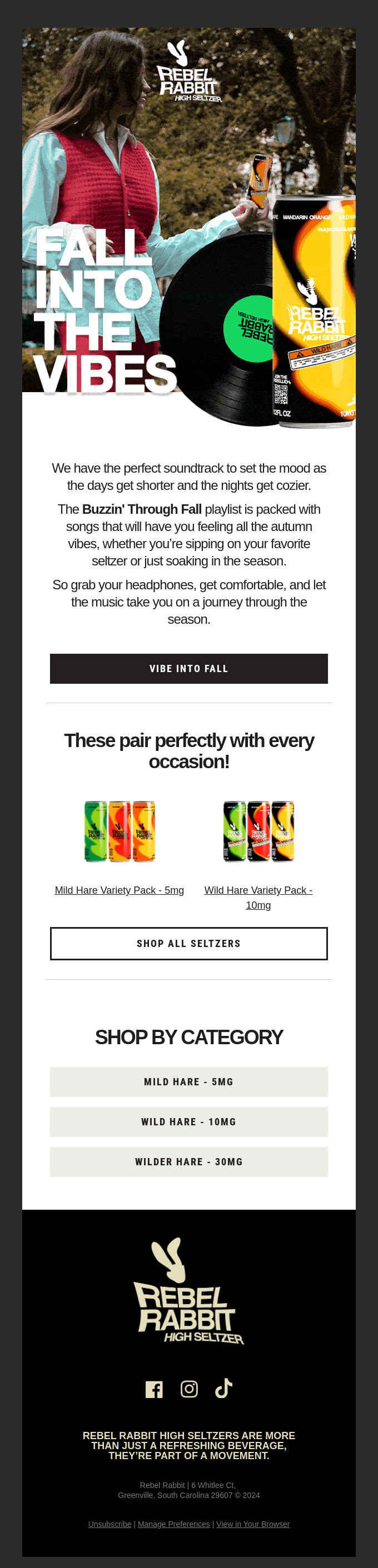The width and height of the screenshot is (378, 1568).
Task: Open the Facebook page icon
Action: point(154,1389)
